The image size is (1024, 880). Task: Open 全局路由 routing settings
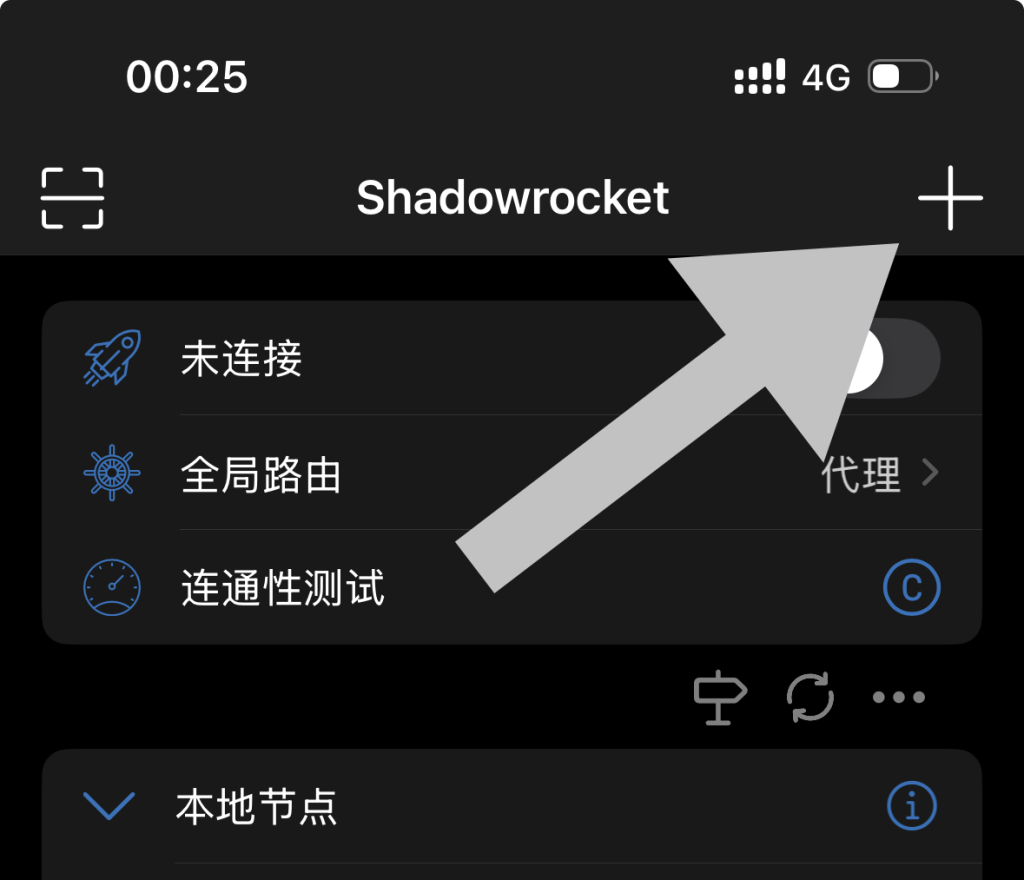pyautogui.click(x=510, y=474)
